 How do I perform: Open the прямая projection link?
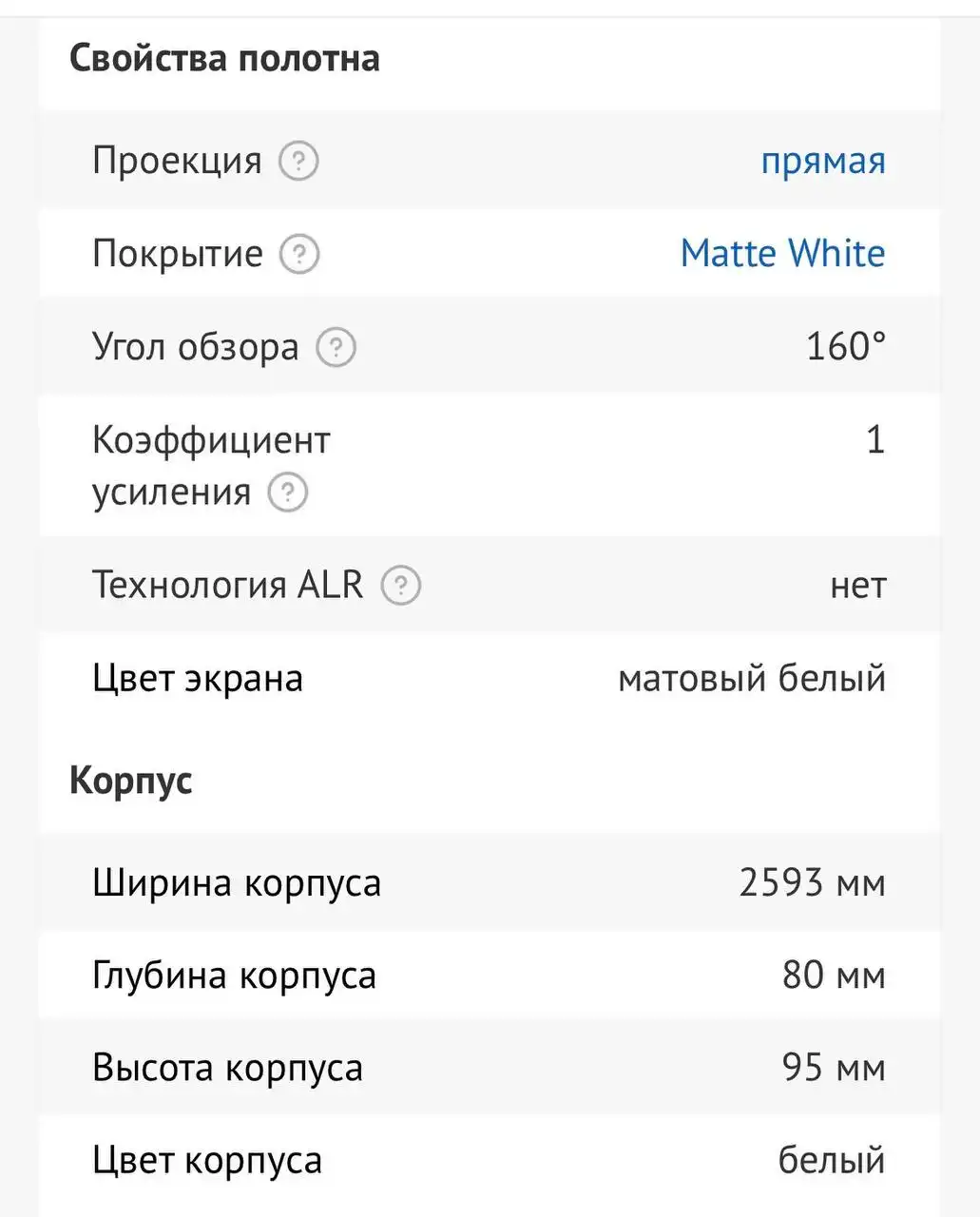[823, 161]
